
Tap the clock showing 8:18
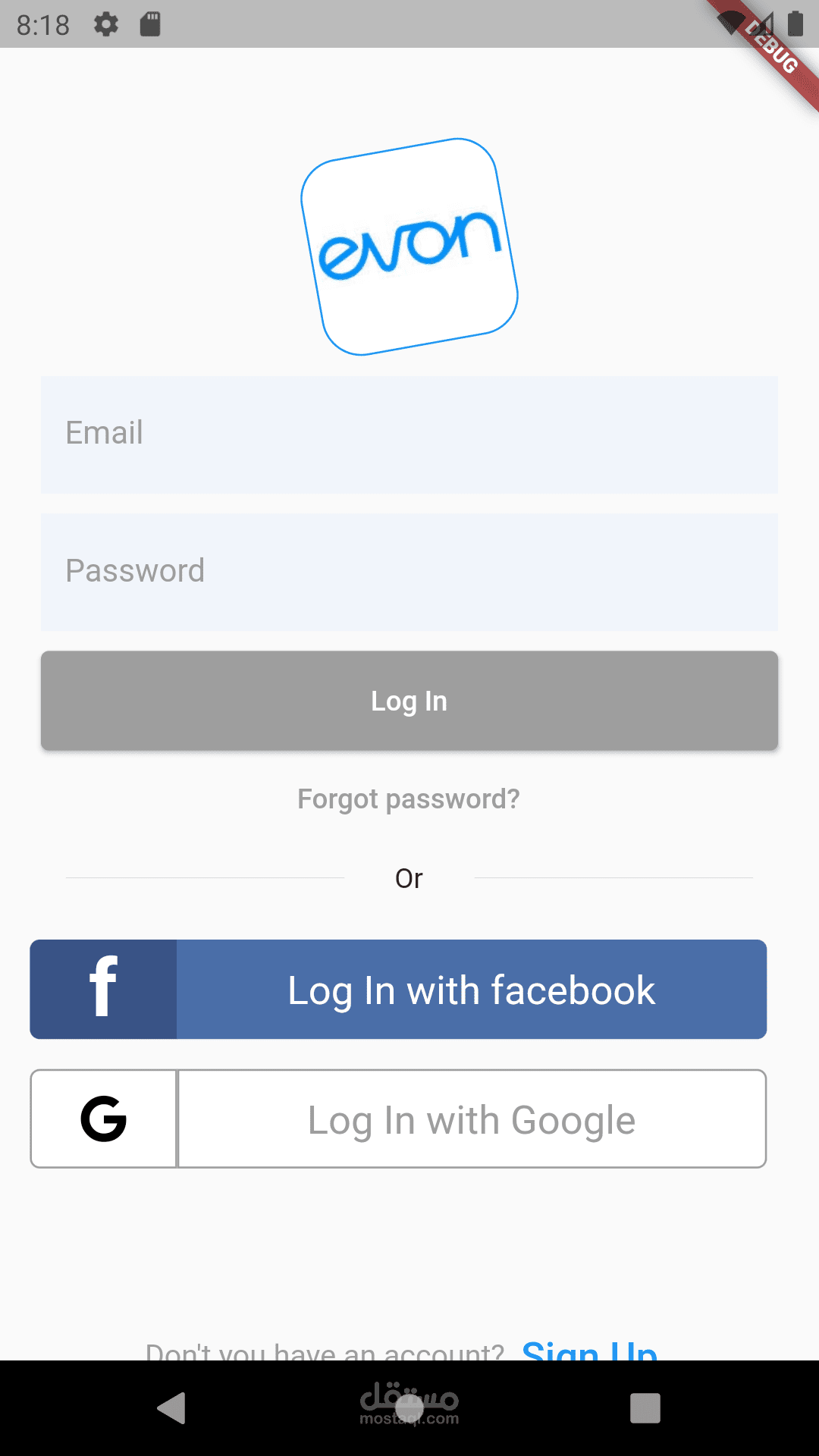43,24
